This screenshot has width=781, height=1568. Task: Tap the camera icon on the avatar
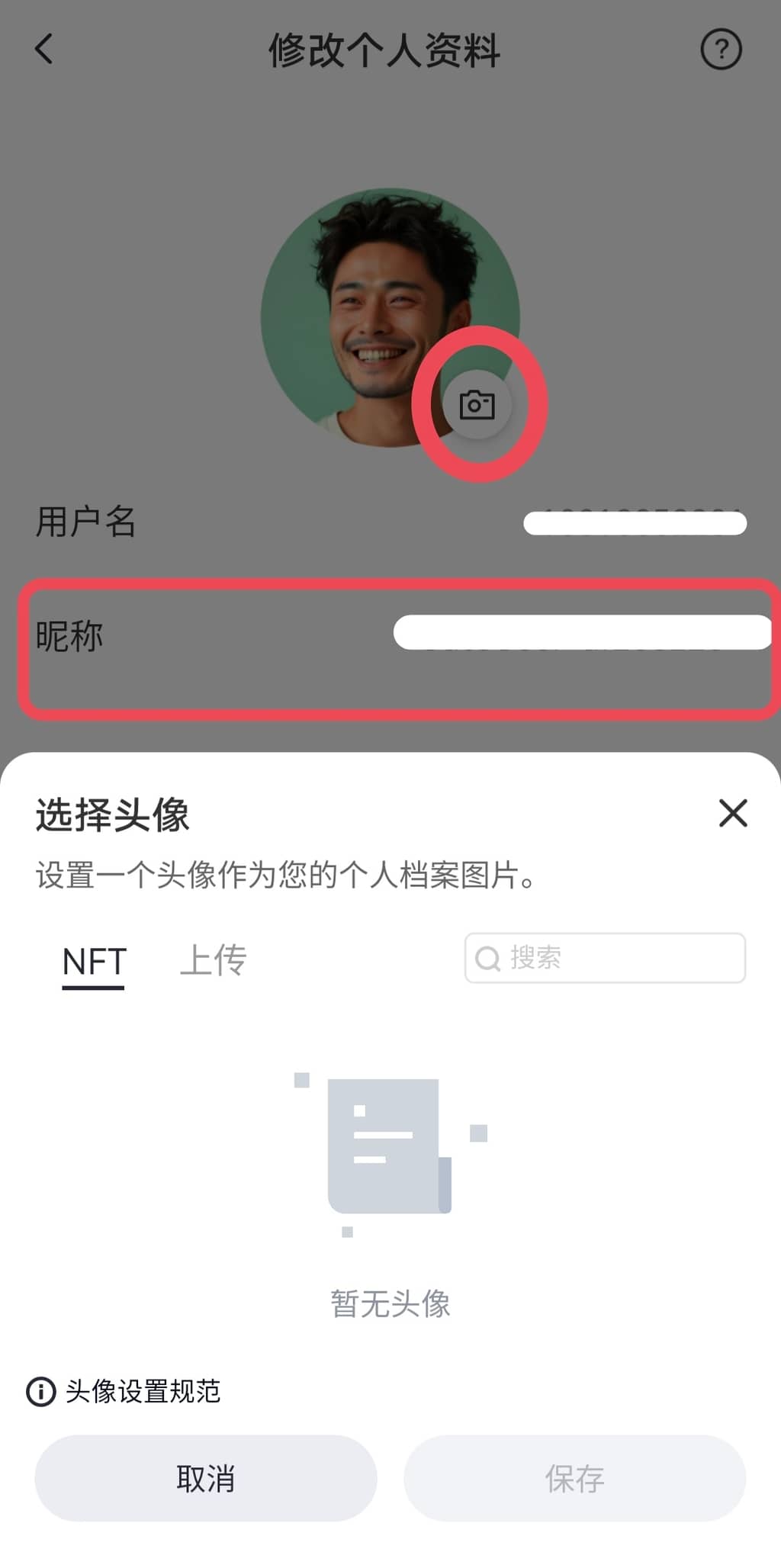coord(477,404)
